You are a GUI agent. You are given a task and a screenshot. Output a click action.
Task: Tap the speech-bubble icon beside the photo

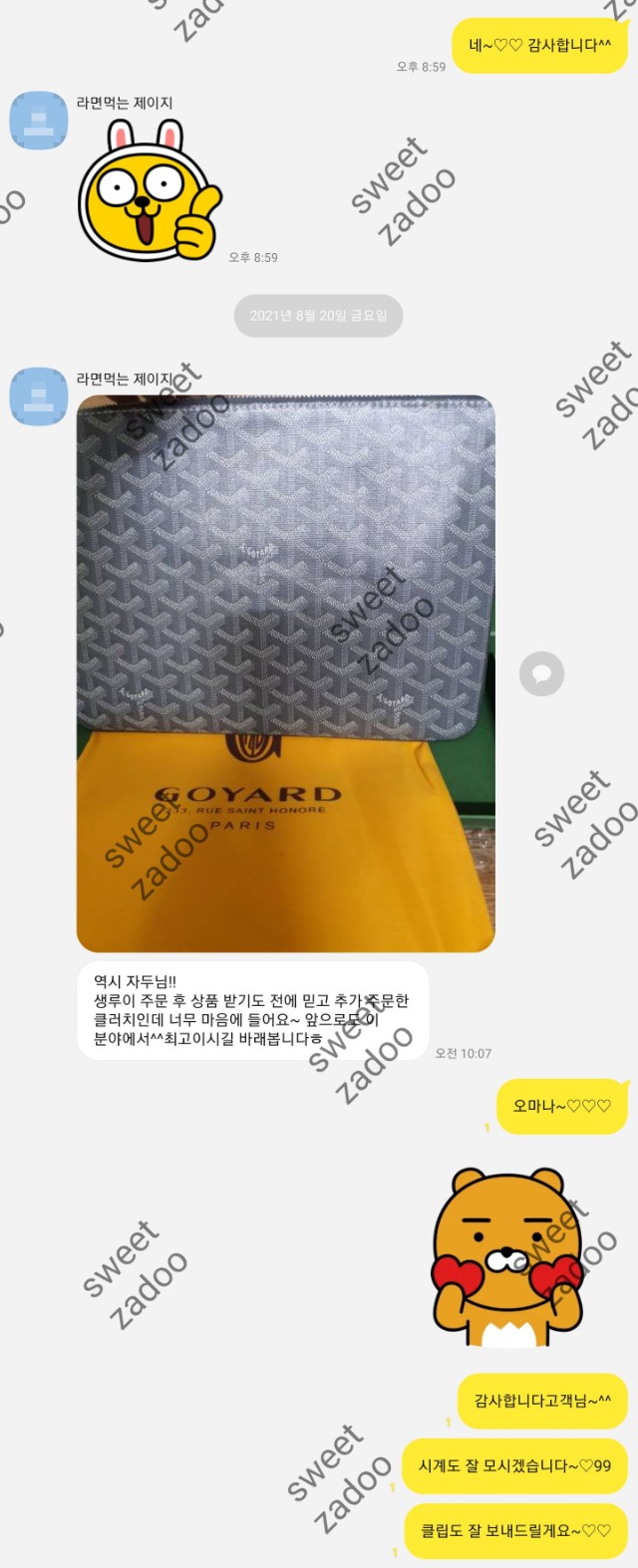click(x=541, y=674)
